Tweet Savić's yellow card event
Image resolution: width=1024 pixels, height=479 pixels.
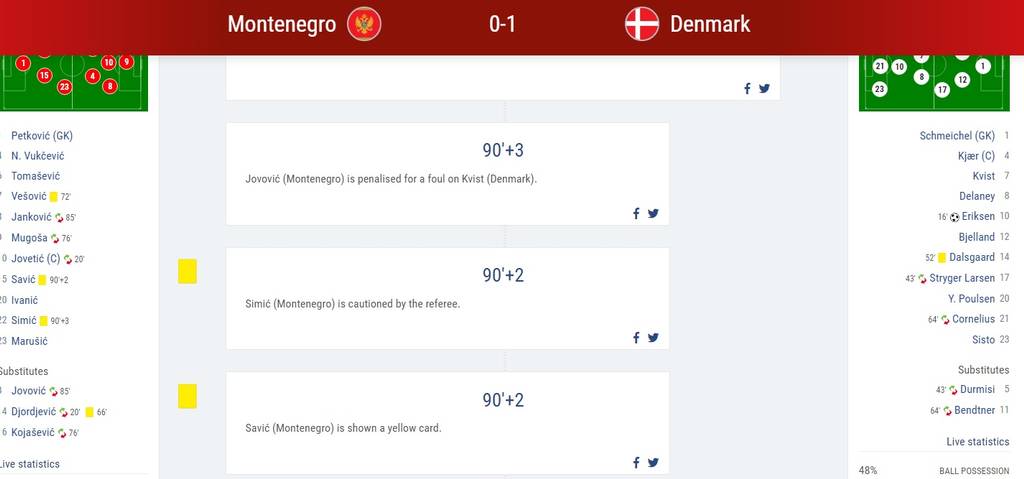(653, 462)
